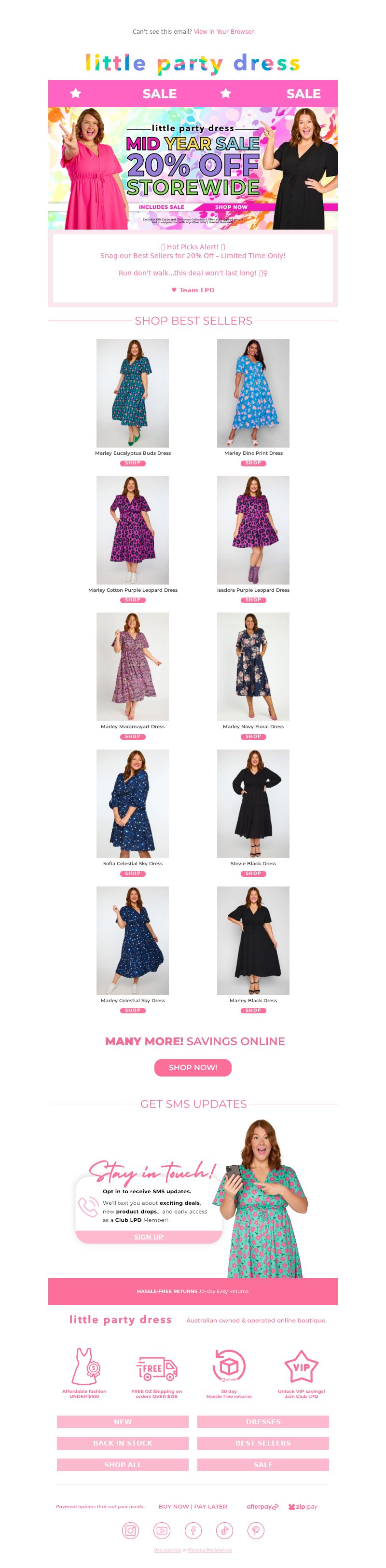Image resolution: width=386 pixels, height=1568 pixels.
Task: Open BACK IN STOCK items
Action: click(x=123, y=1443)
